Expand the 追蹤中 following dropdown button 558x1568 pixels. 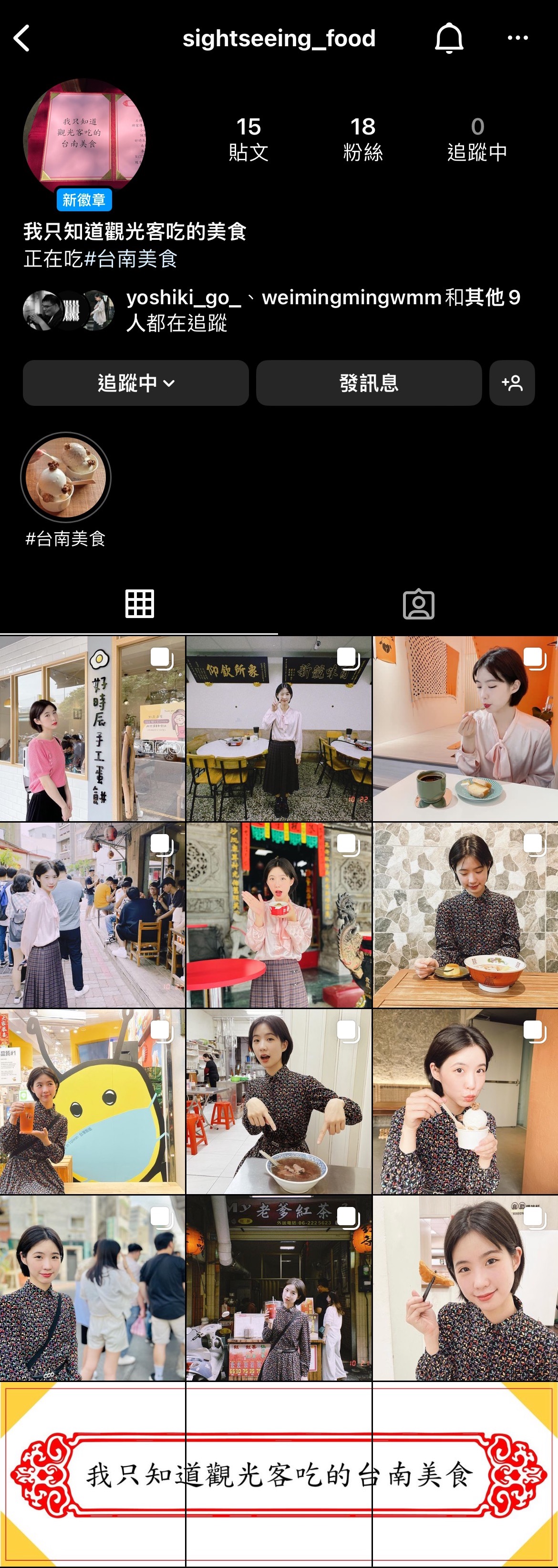coord(136,383)
